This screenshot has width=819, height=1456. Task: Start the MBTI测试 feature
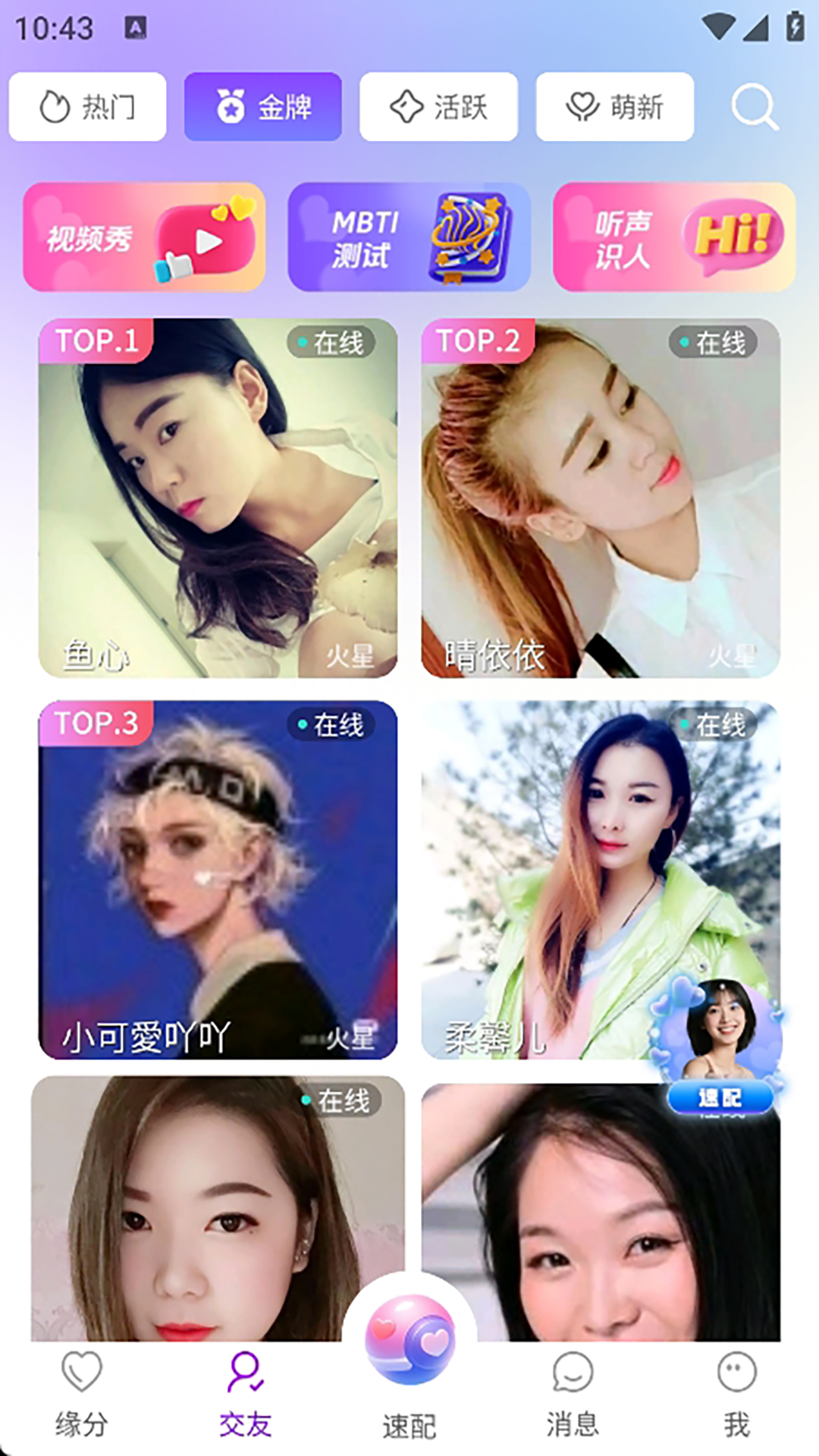(409, 237)
